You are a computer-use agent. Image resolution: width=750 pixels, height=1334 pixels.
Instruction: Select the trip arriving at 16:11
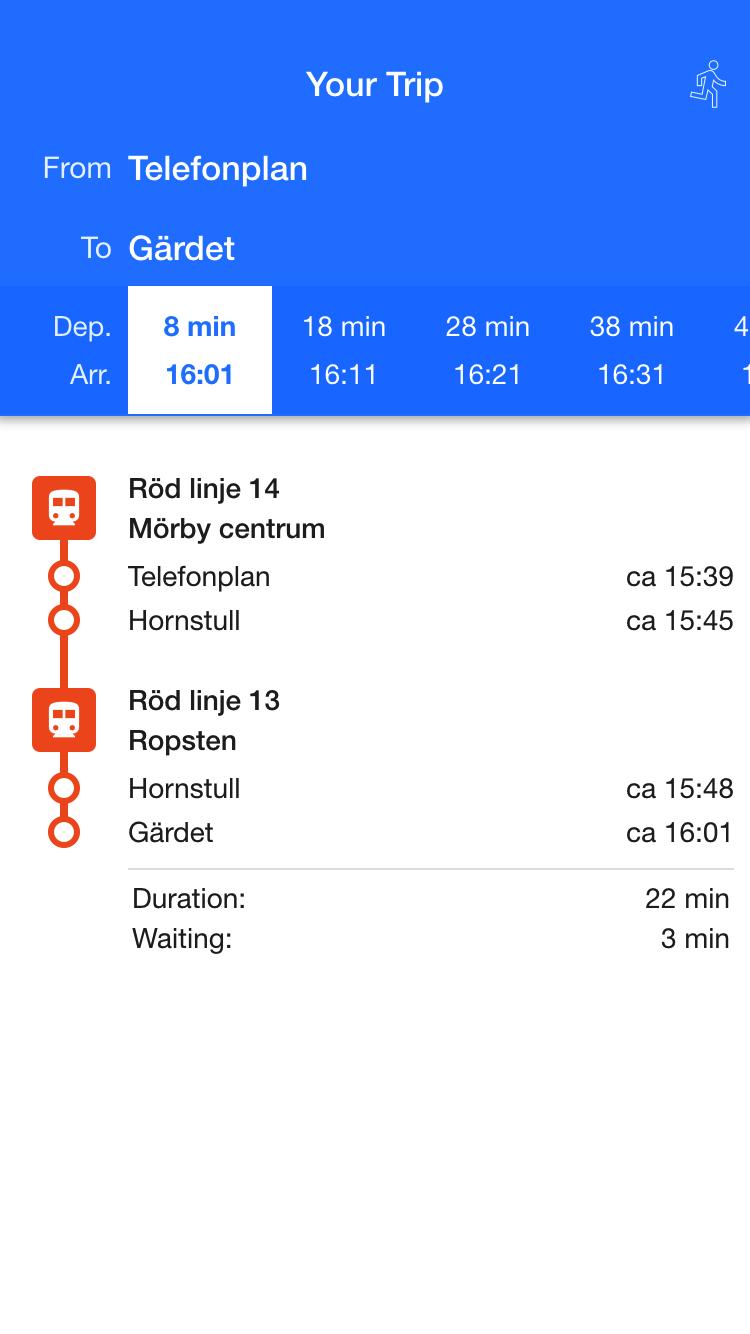click(x=344, y=351)
